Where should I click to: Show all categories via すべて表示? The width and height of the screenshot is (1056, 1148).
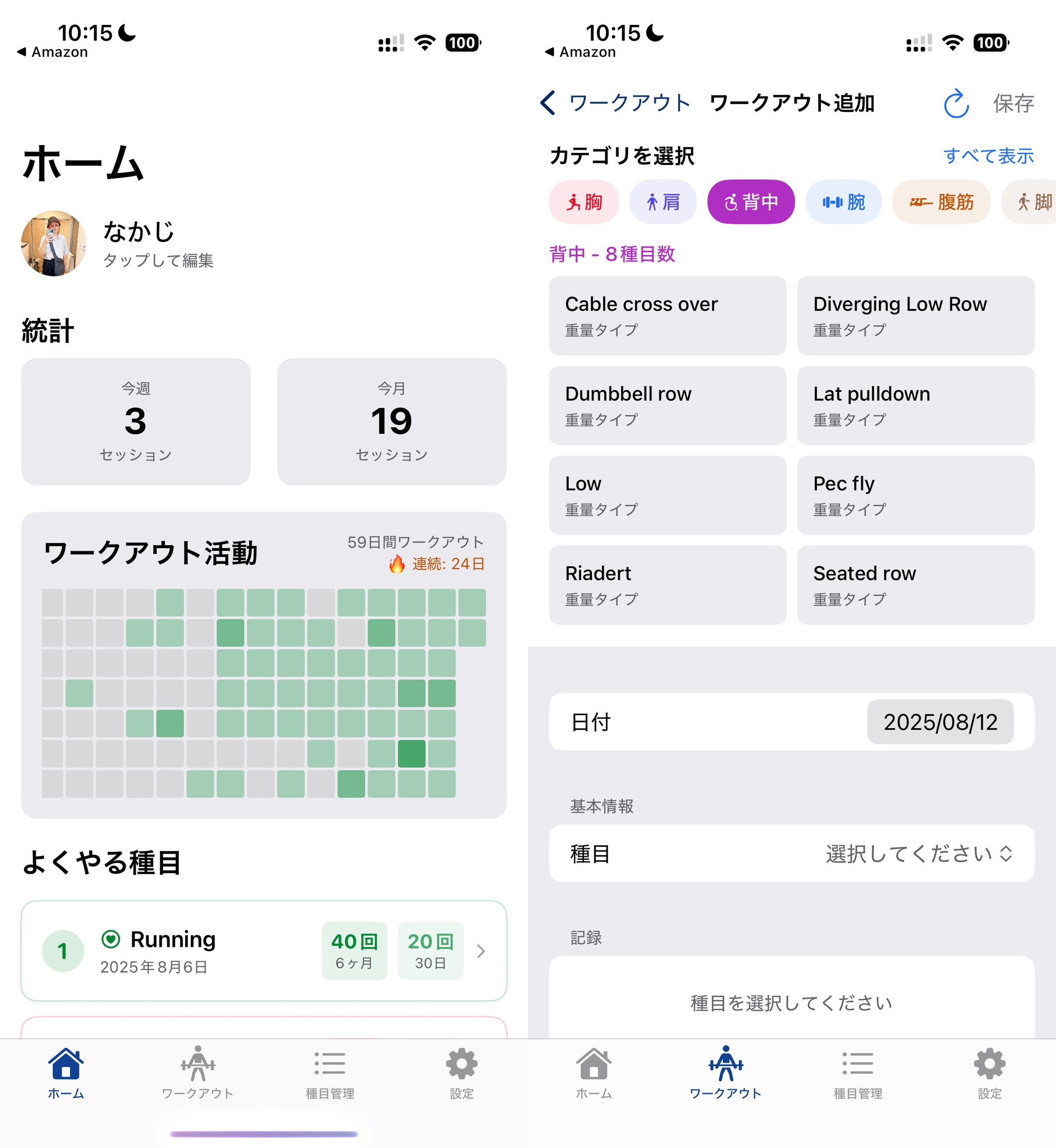(988, 155)
